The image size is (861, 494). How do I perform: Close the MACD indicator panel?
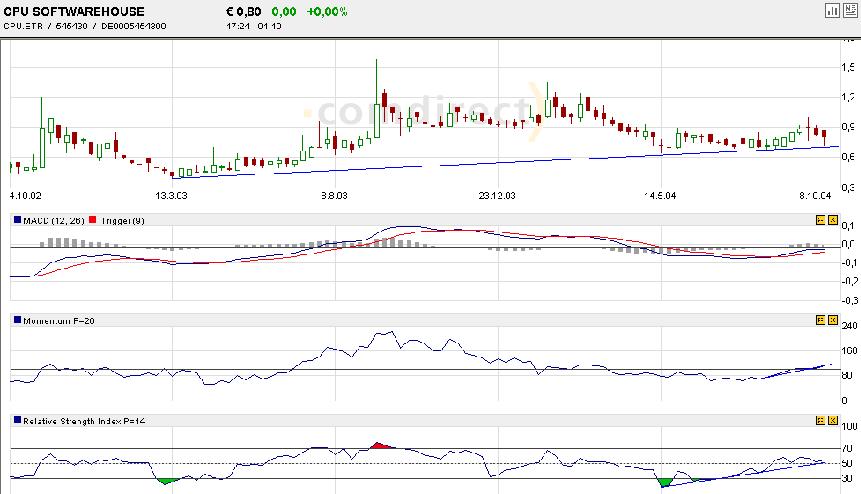831,220
